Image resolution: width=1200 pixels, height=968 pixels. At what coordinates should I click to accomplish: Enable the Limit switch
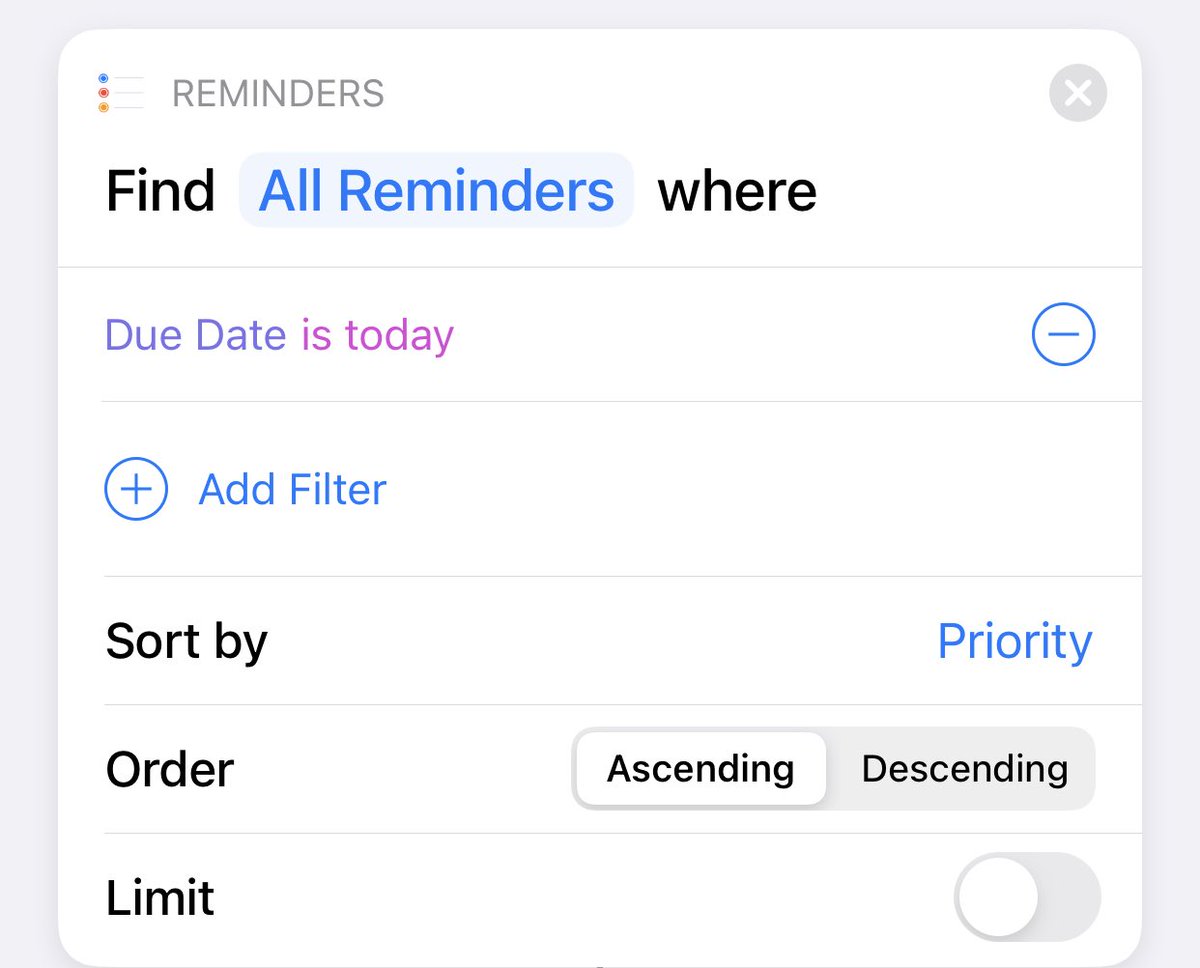tap(1026, 897)
